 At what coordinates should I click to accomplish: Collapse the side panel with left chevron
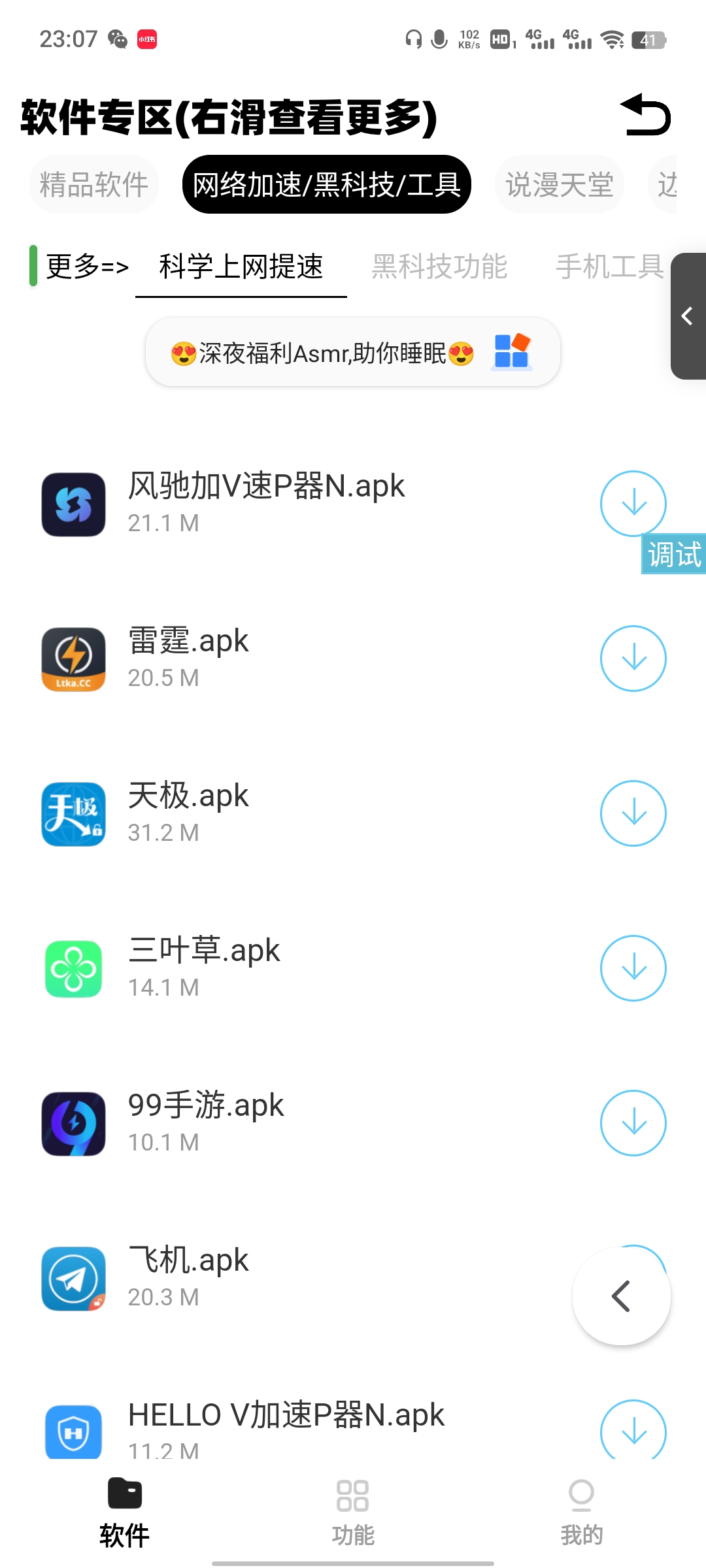click(x=621, y=1297)
